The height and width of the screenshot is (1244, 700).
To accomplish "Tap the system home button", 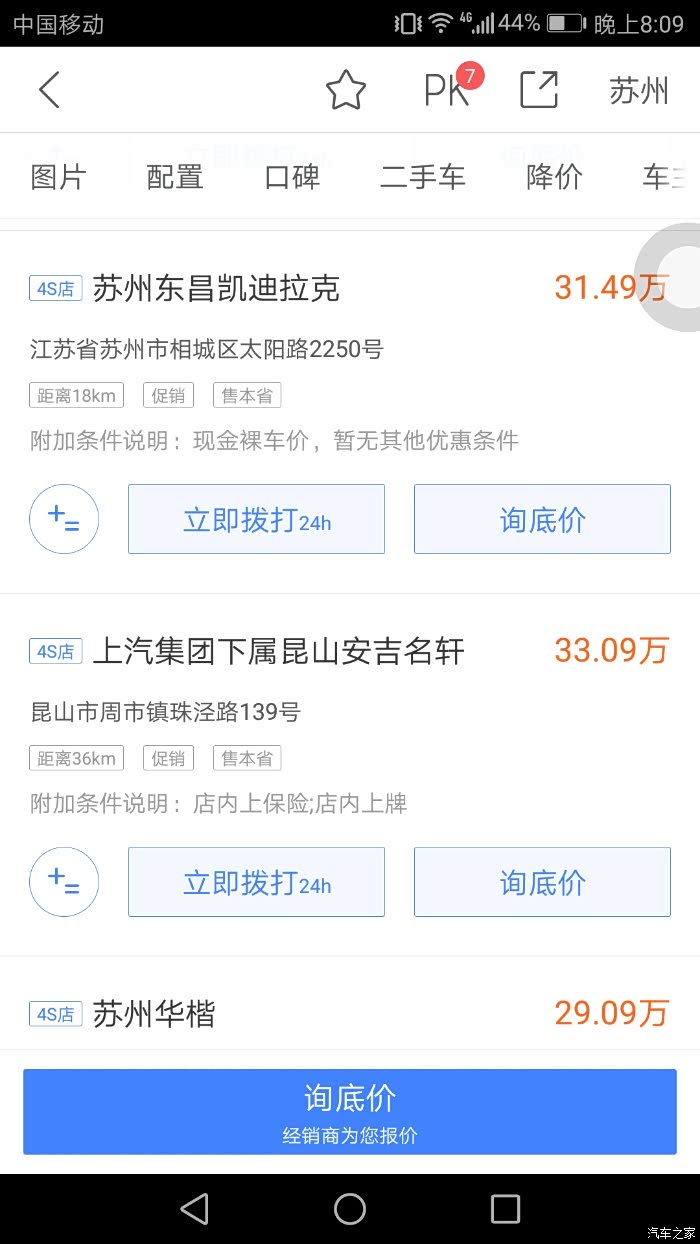I will click(350, 1208).
